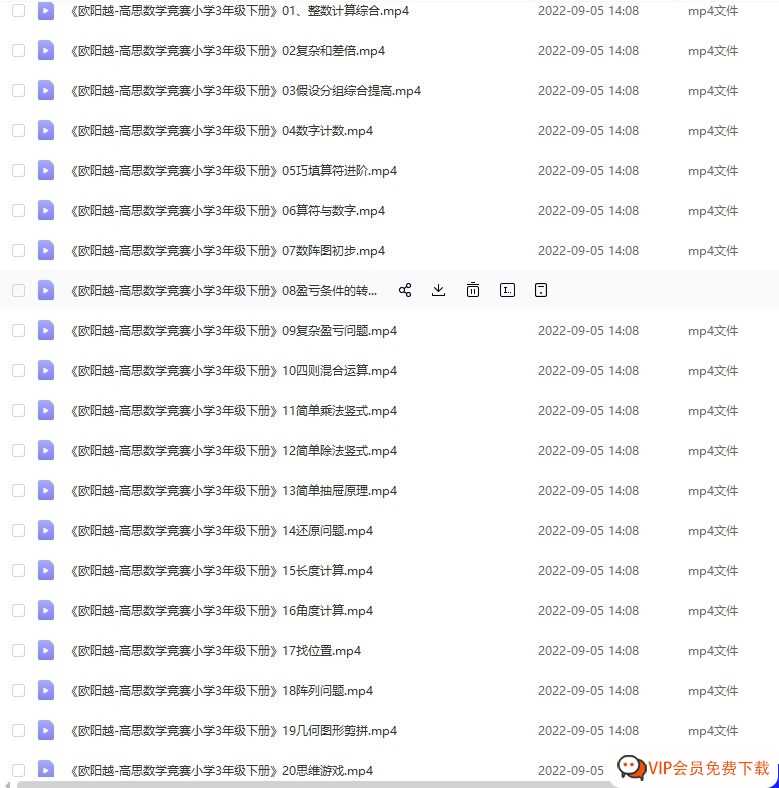The height and width of the screenshot is (788, 779).
Task: Delete the 08盈亏条件的转 video file
Action: [473, 290]
